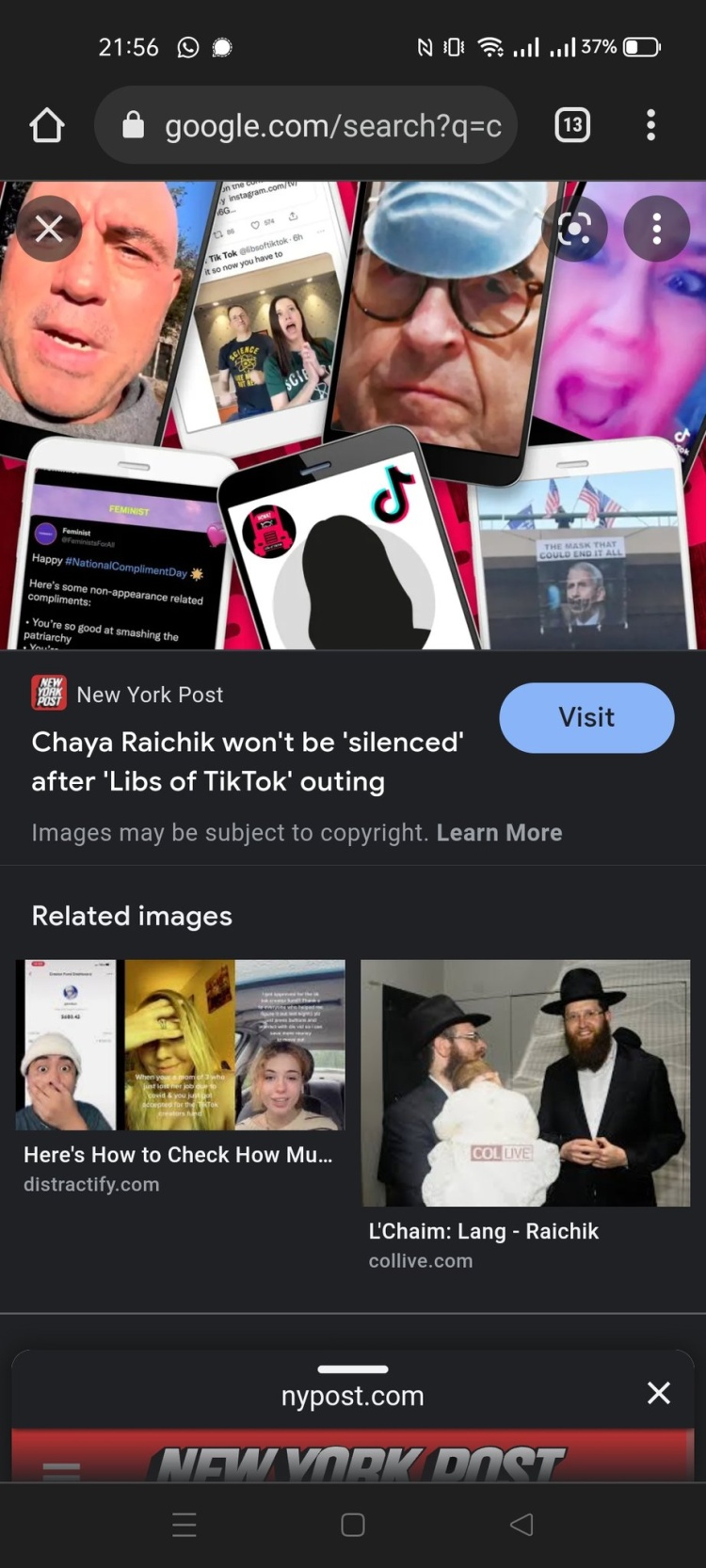The width and height of the screenshot is (706, 1568).
Task: Open the L'Chaim: Lang - Raichik image
Action: click(x=525, y=1082)
